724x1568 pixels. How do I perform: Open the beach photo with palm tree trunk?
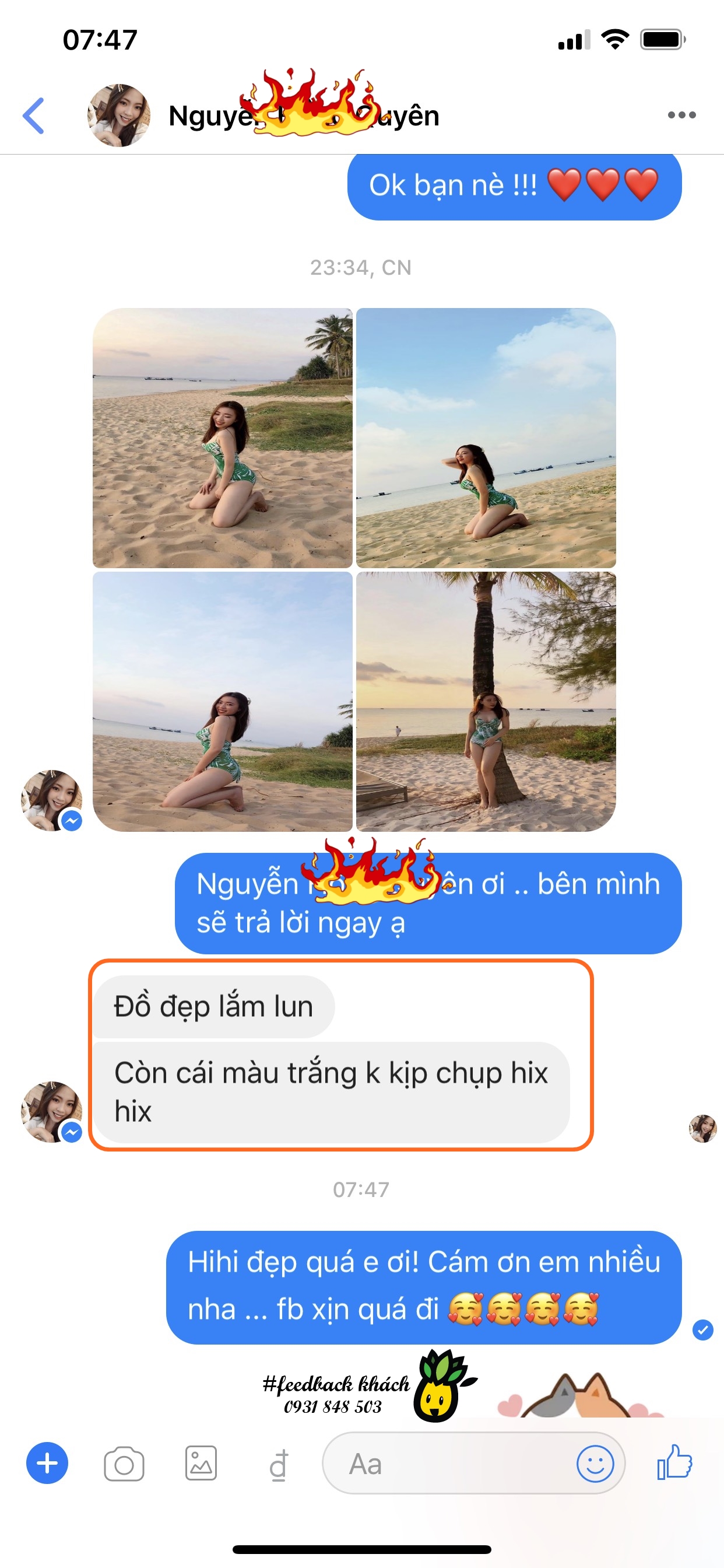click(x=486, y=701)
